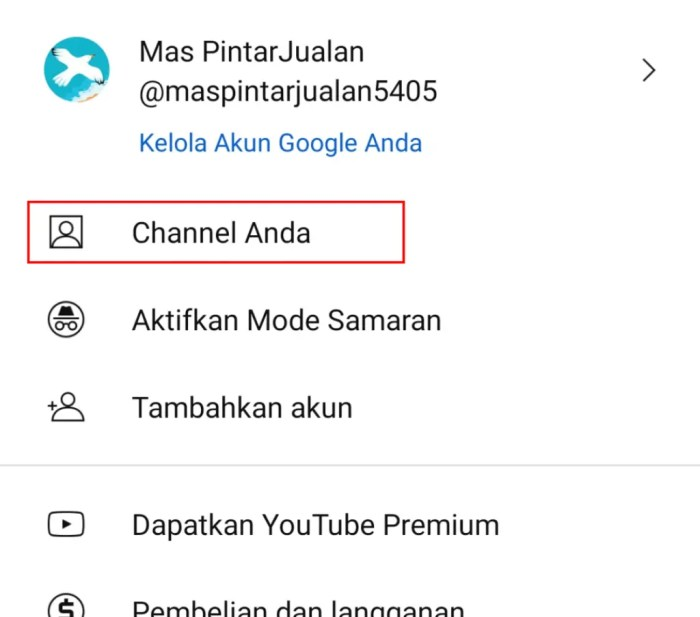700x617 pixels.
Task: Choose Tambahkan akun
Action: (350, 408)
